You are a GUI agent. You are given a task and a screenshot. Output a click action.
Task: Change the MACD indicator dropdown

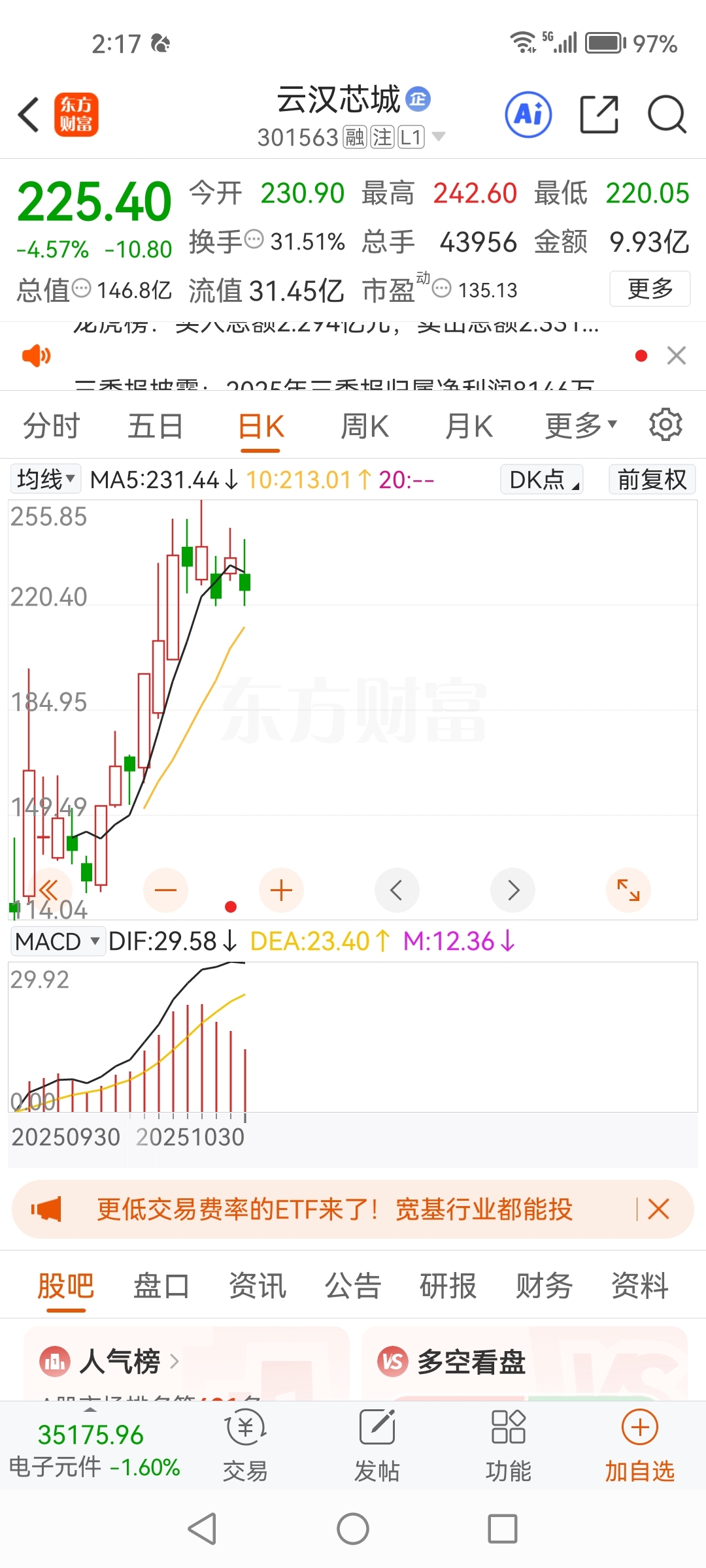coord(58,941)
